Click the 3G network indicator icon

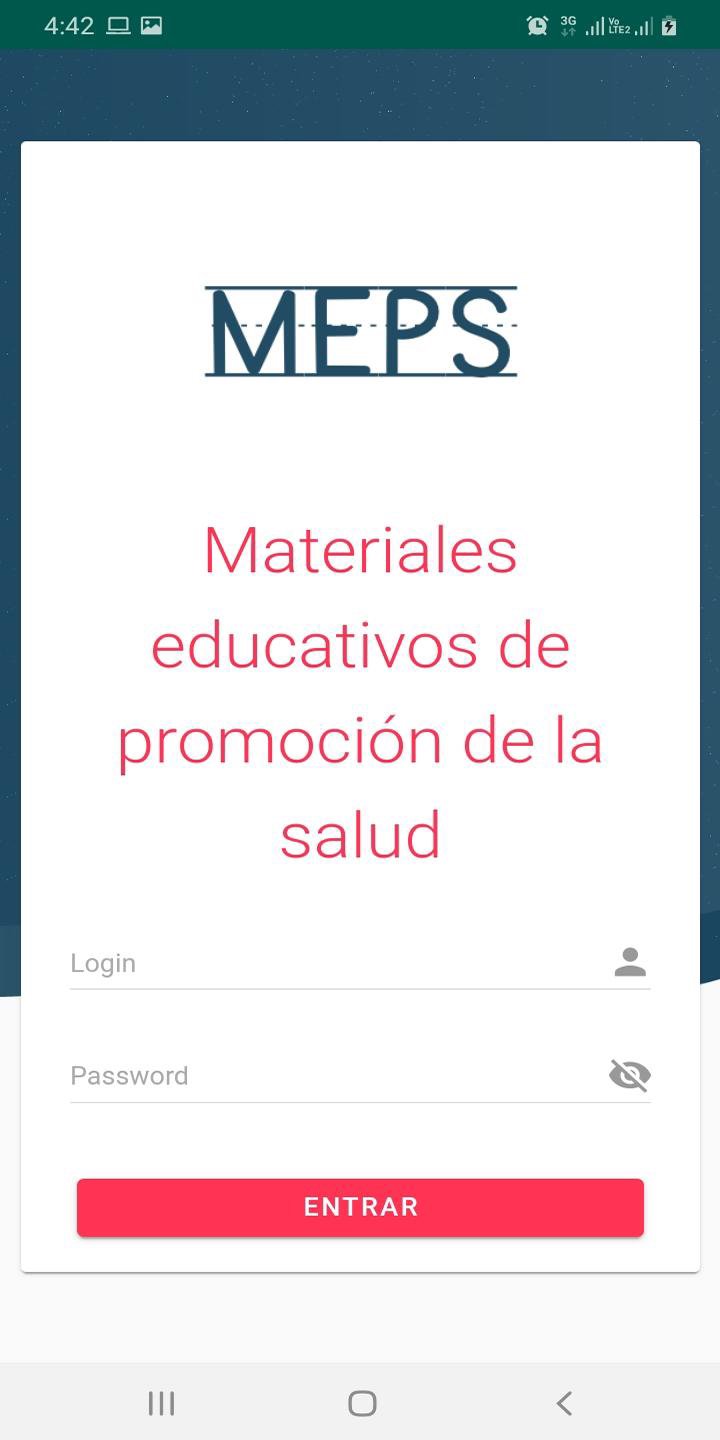[x=570, y=24]
